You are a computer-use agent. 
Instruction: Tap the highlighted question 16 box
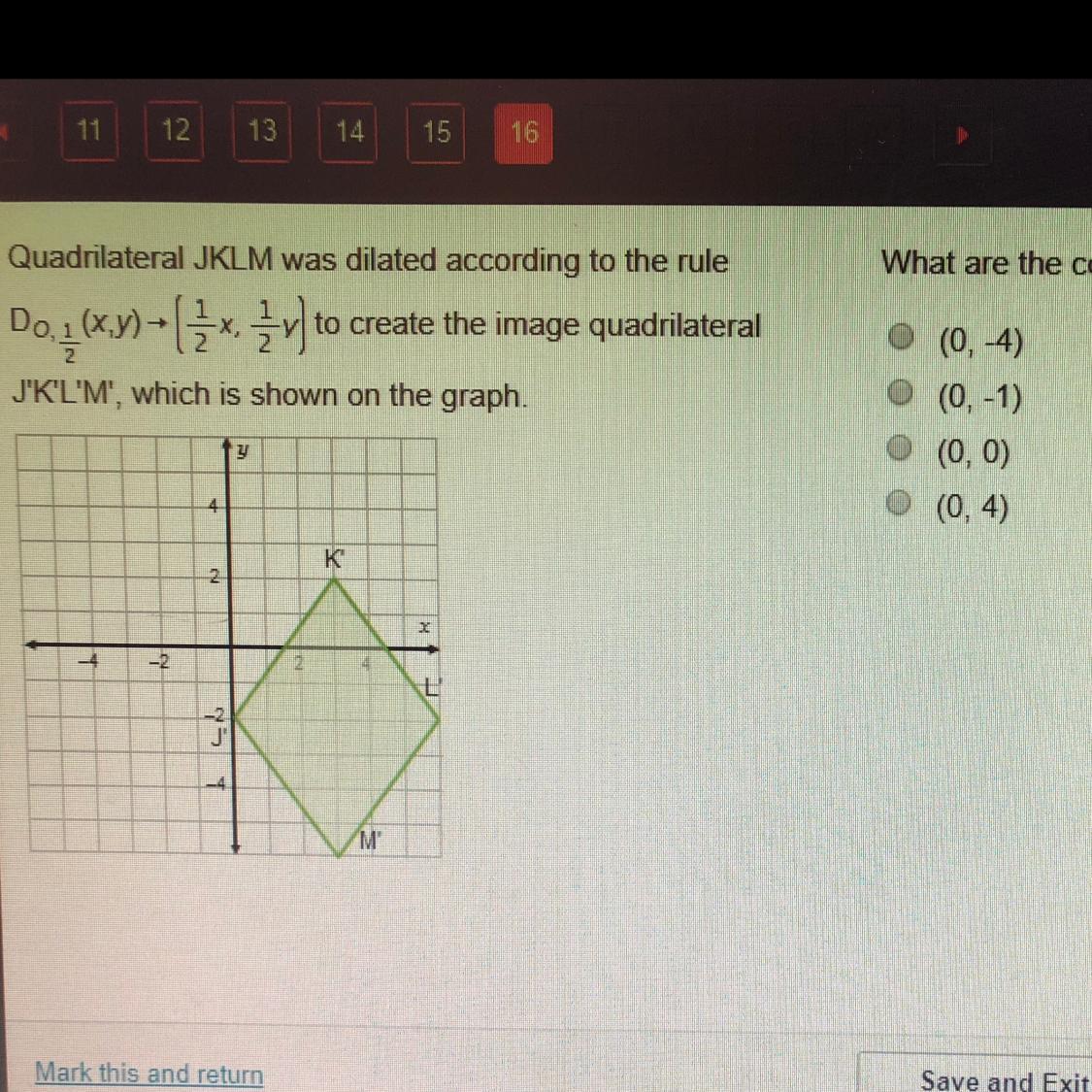pyautogui.click(x=524, y=134)
